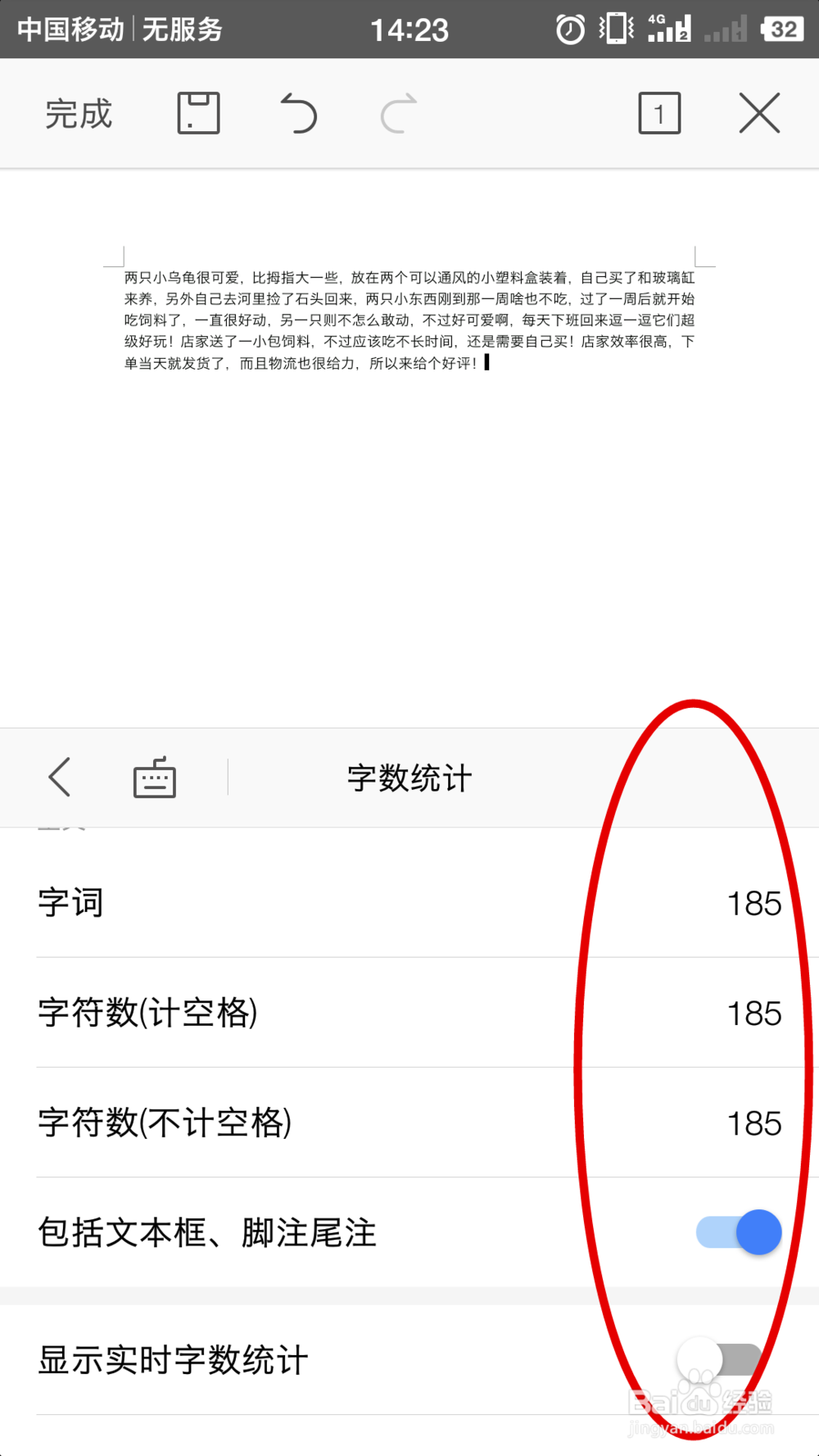819x1456 pixels.
Task: Tap the vibration mode status bar icon
Action: pos(614,27)
